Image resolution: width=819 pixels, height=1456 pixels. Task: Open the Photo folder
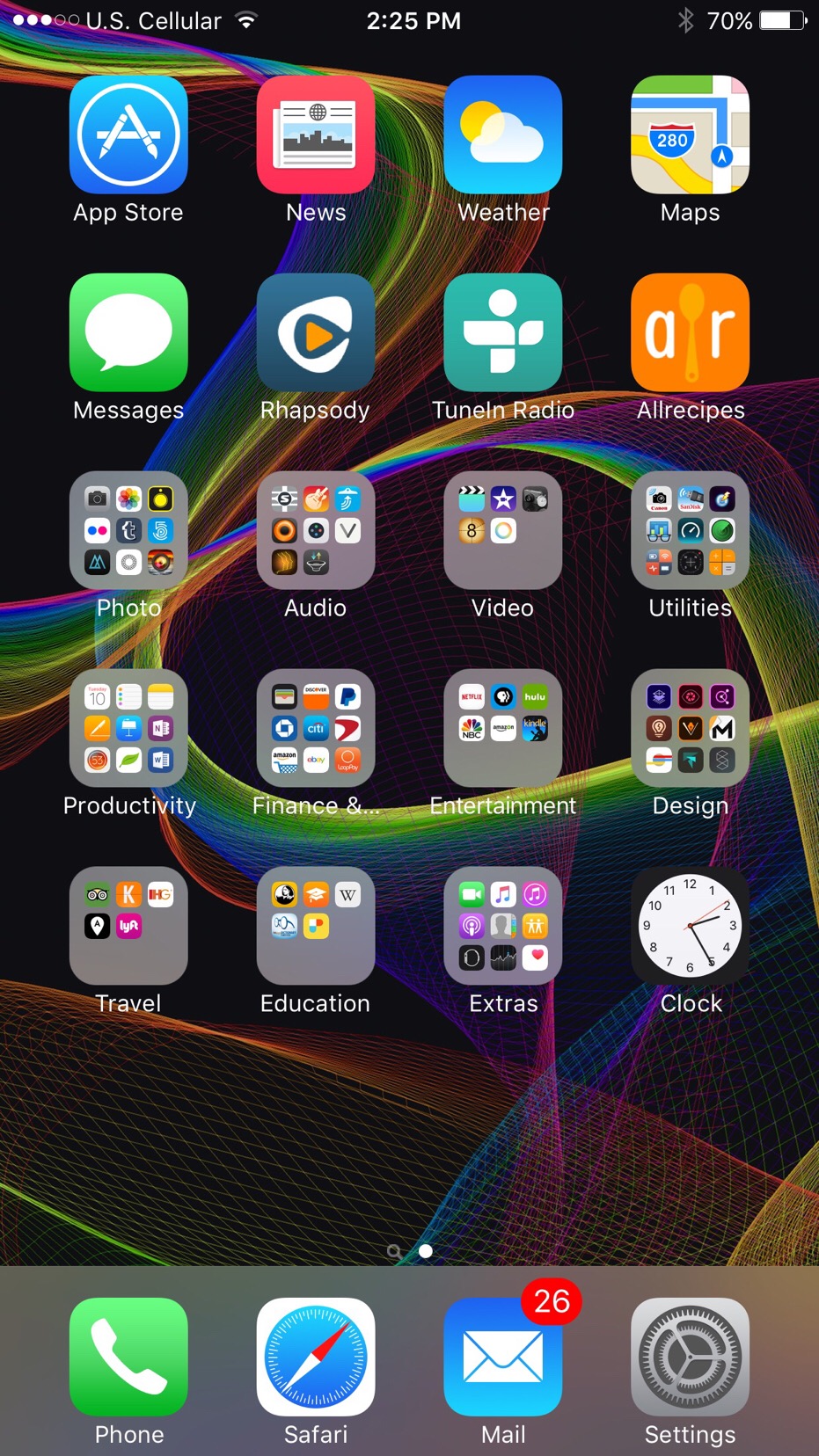coord(128,530)
